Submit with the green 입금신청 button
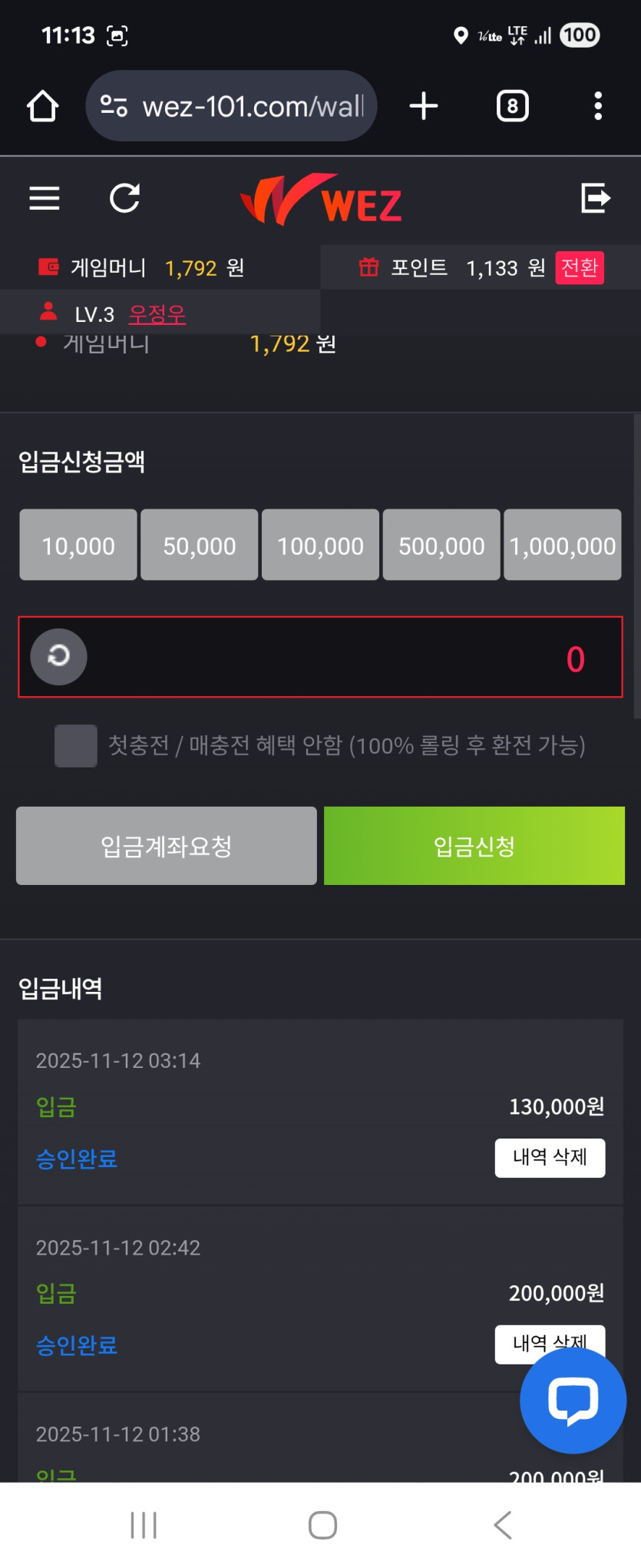The width and height of the screenshot is (641, 1568). pos(474,846)
